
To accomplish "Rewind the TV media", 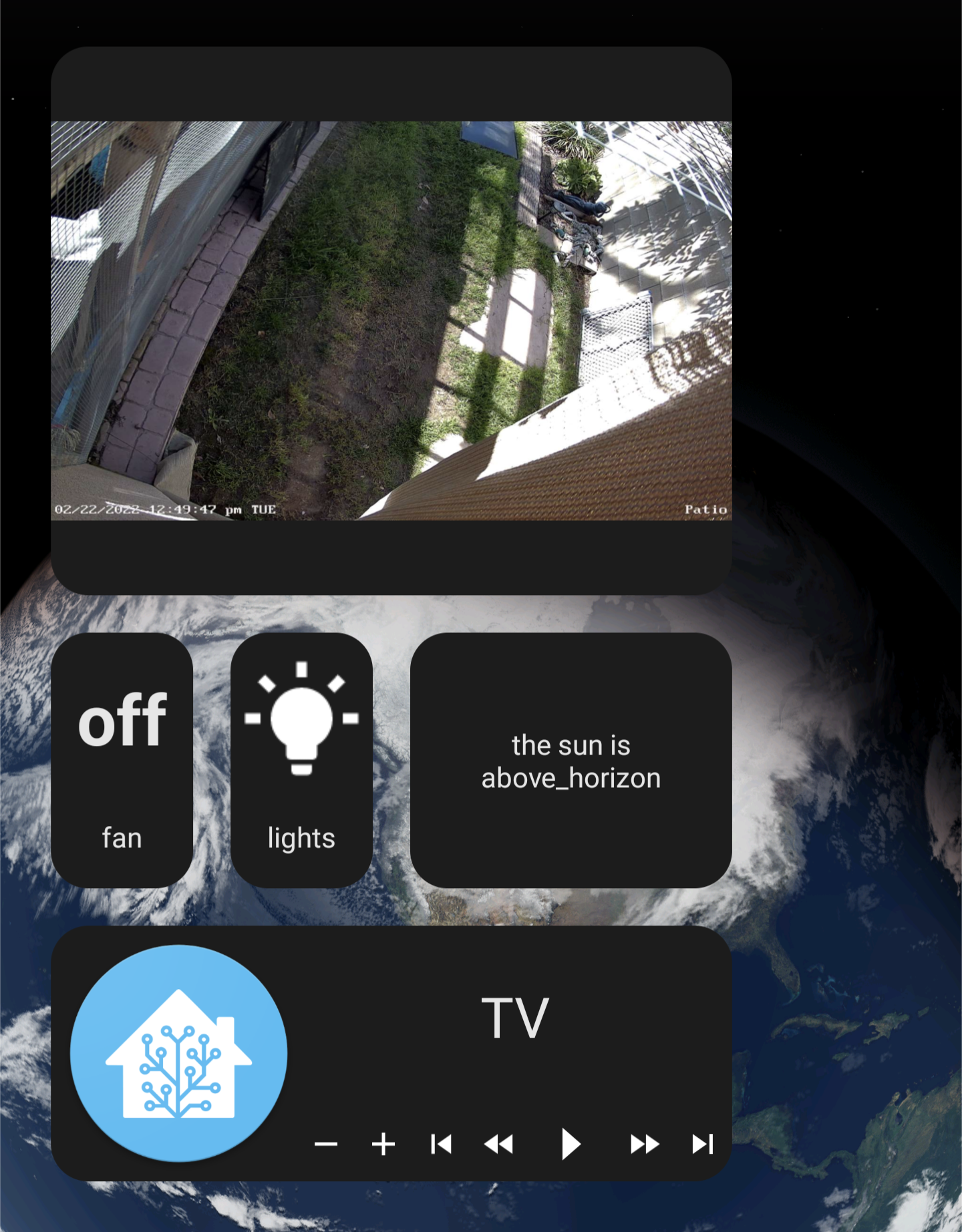I will point(498,1144).
